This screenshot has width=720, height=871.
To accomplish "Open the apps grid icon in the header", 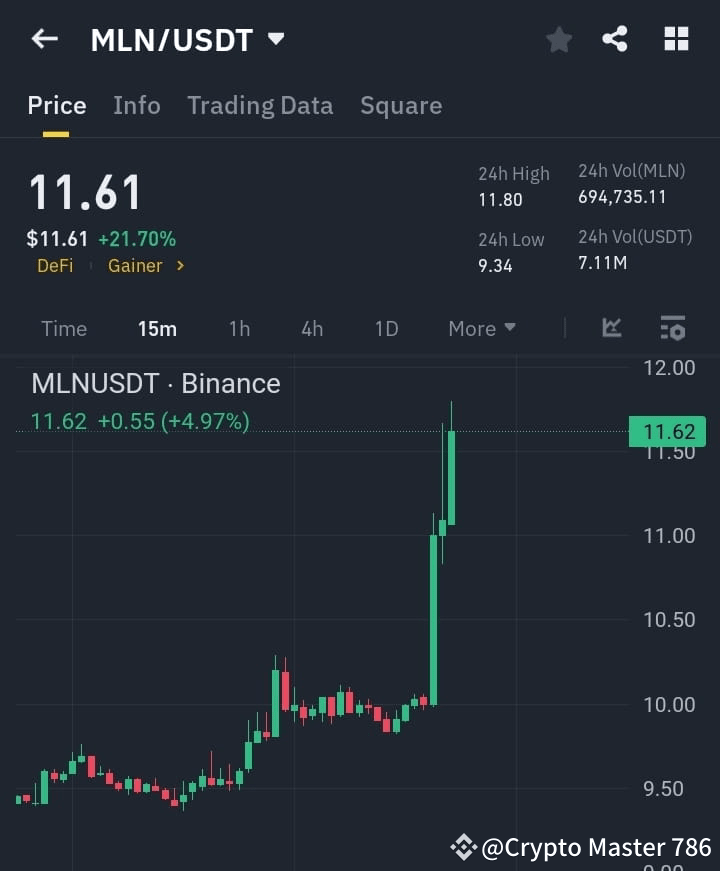I will (676, 39).
